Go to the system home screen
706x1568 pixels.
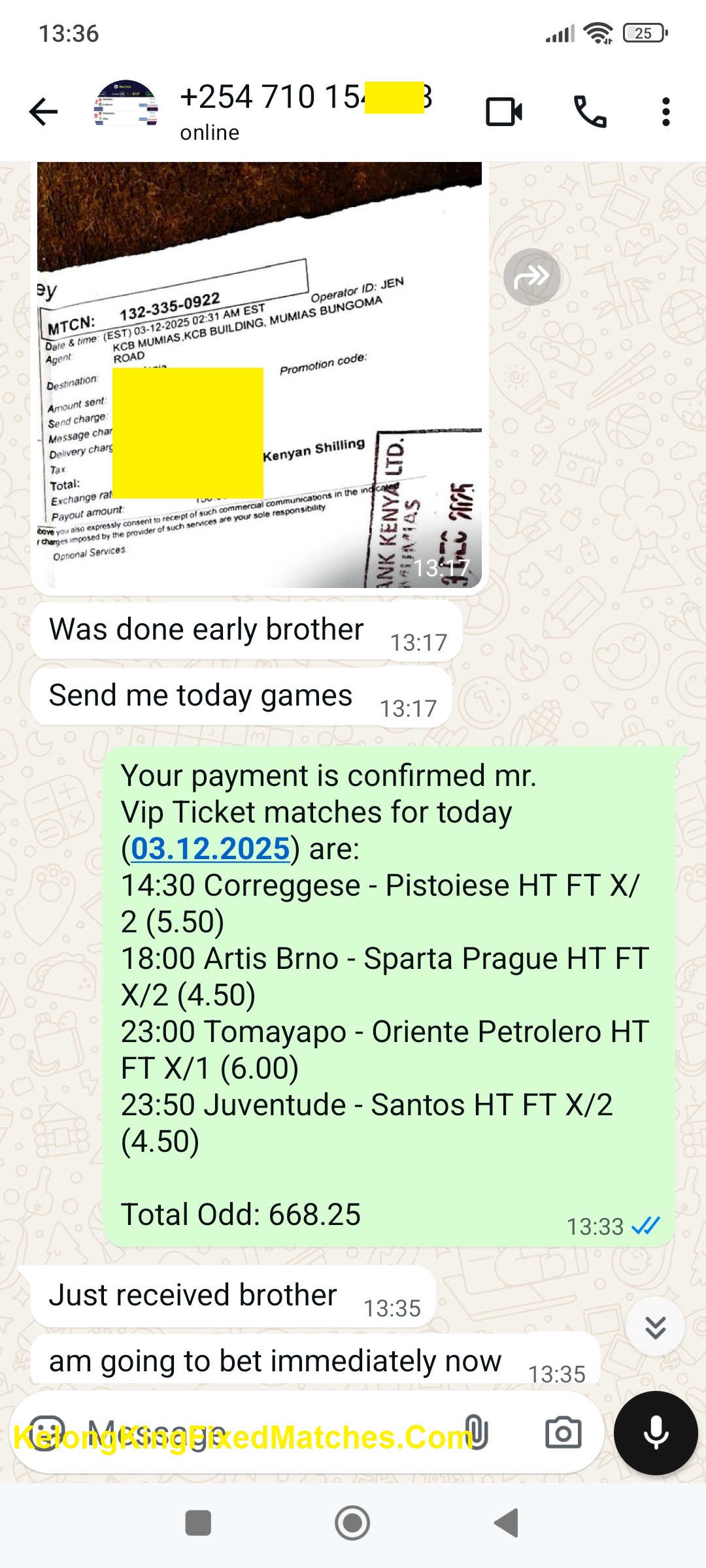point(352,1523)
